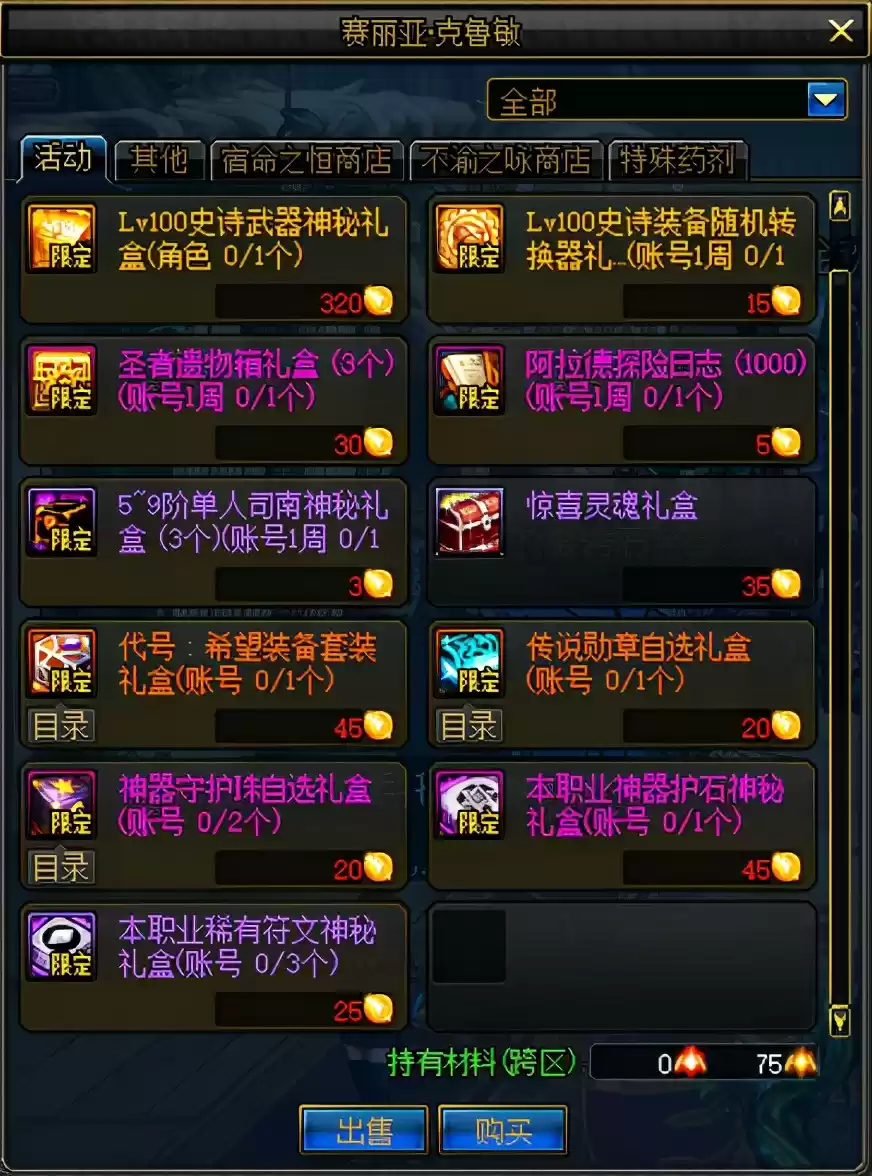Select the 惊喜灵魂礼盒 item
Viewport: 872px width, 1176px height.
[x=621, y=540]
